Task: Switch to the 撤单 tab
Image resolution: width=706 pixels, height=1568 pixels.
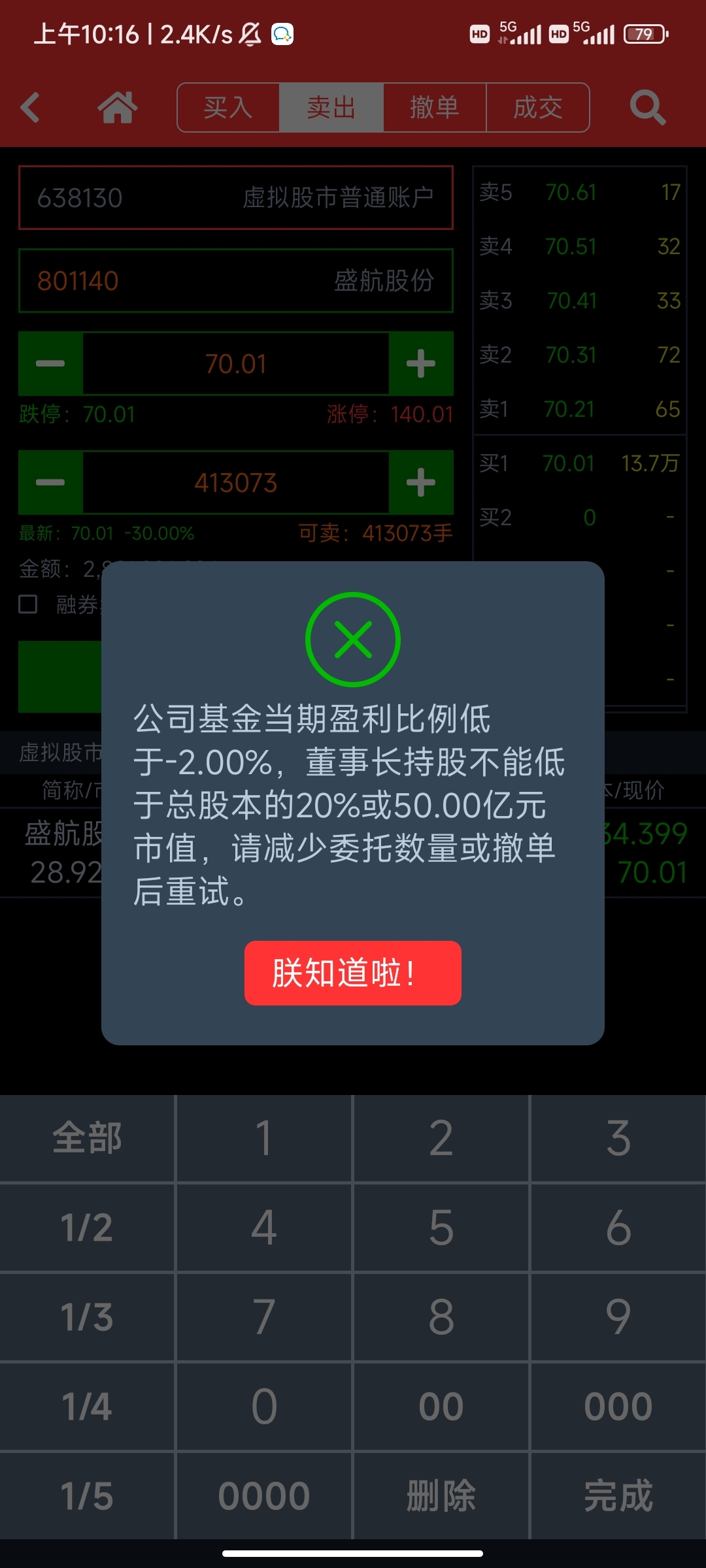Action: point(435,107)
